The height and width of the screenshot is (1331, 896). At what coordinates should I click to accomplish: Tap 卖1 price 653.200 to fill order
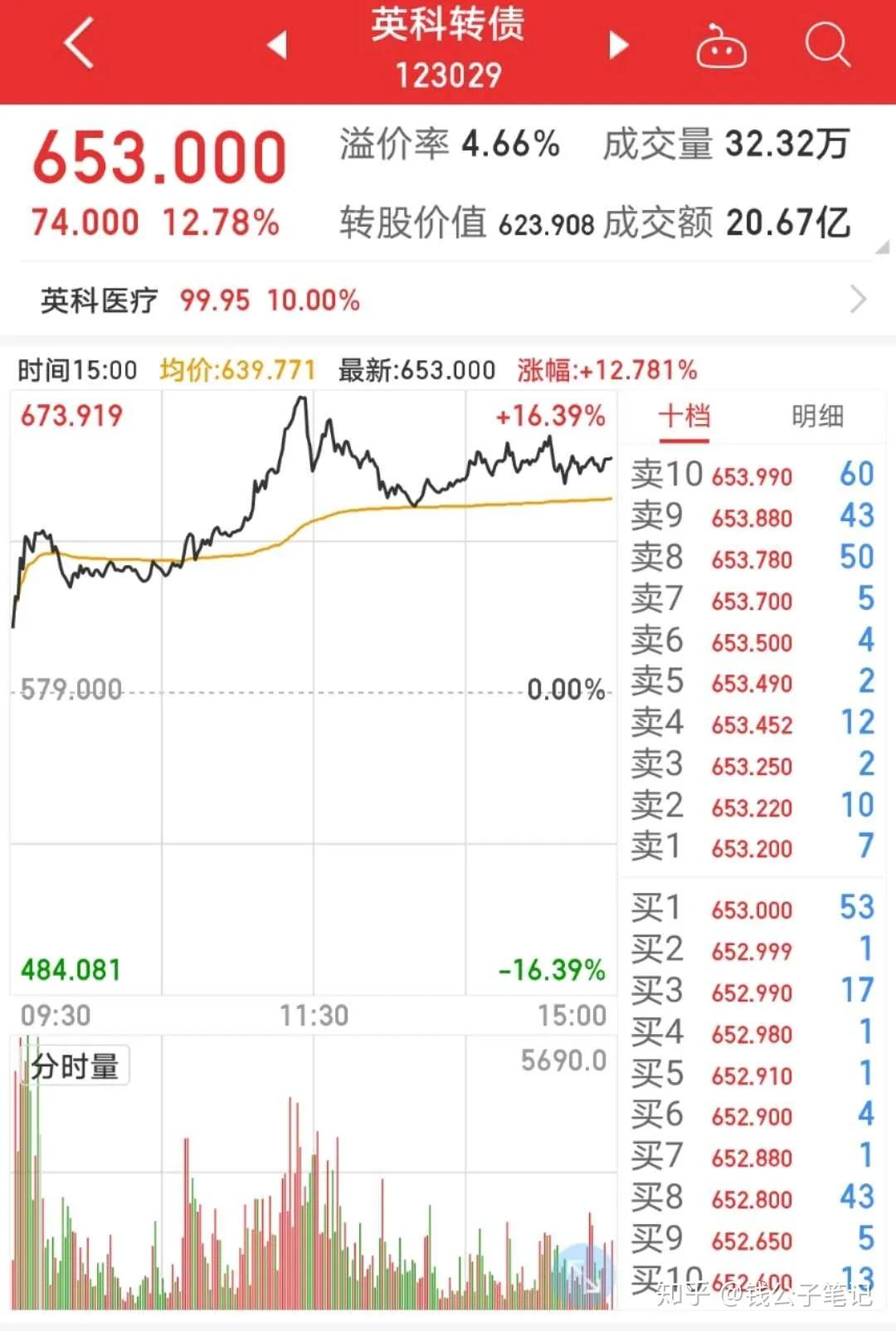749,848
